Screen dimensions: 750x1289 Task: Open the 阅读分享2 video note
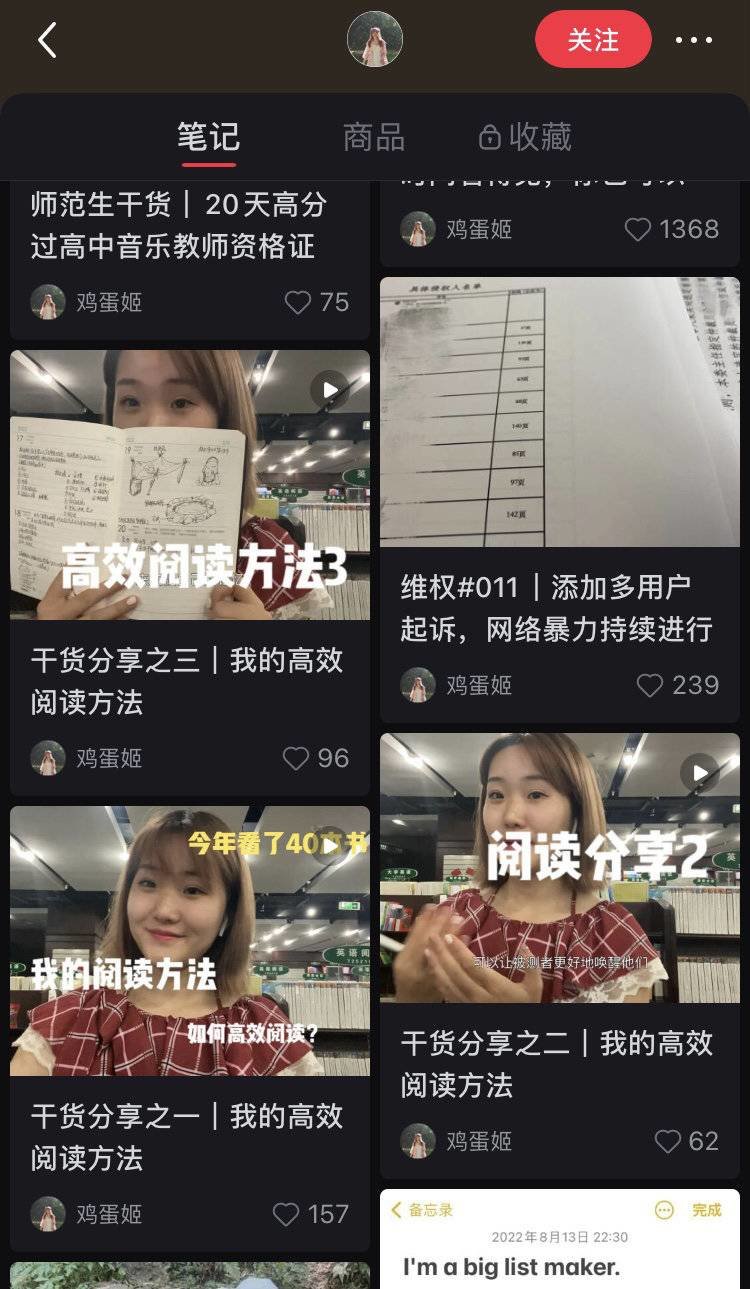(560, 868)
